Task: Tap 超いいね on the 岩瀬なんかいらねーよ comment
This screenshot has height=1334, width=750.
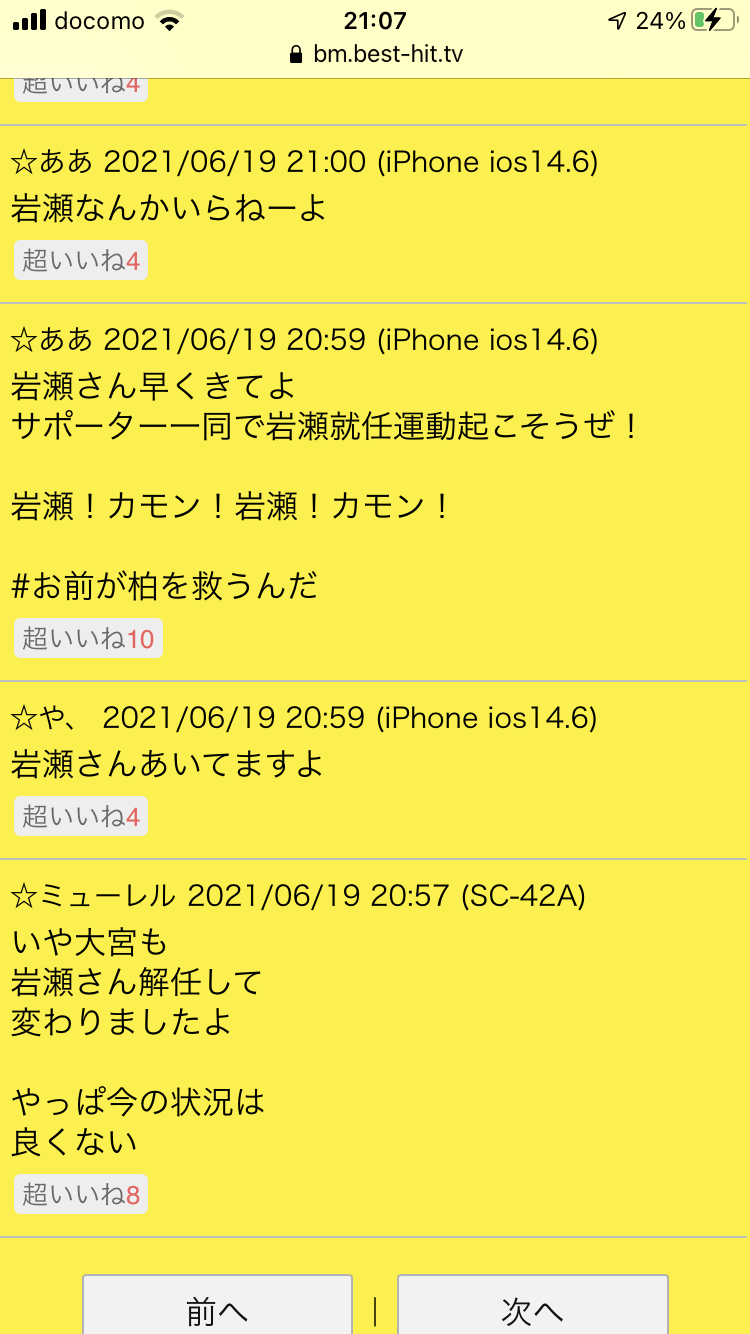Action: [80, 261]
